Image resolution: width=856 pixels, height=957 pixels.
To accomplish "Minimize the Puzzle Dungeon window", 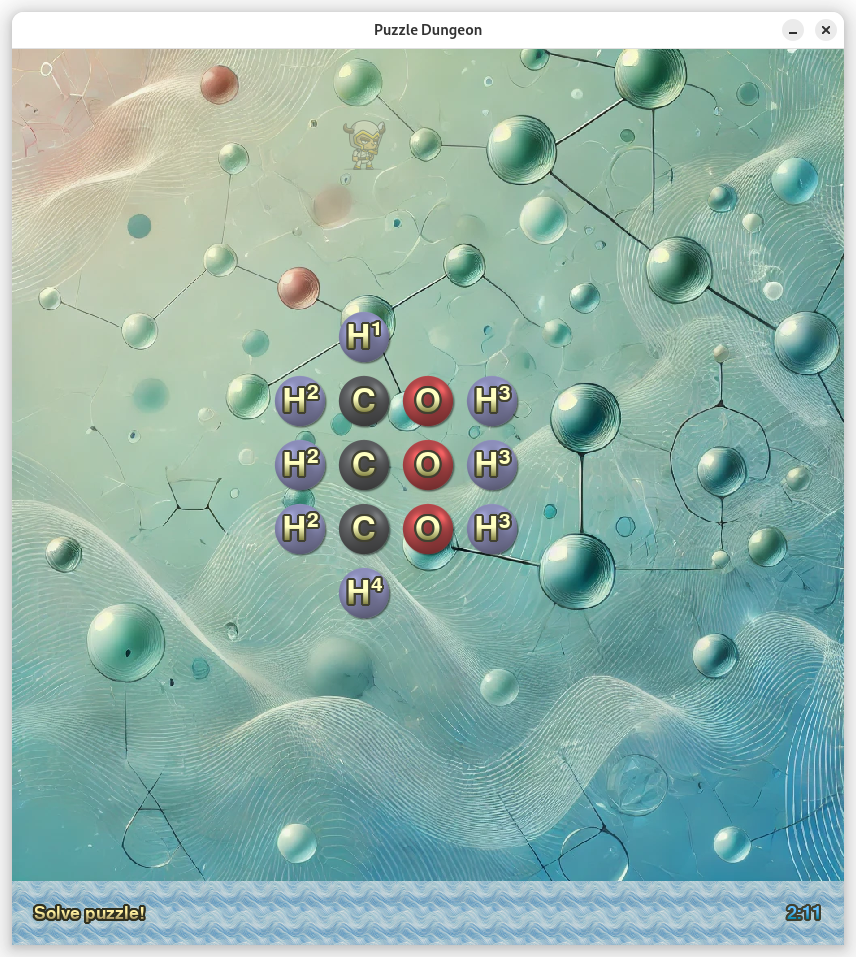I will [x=792, y=30].
